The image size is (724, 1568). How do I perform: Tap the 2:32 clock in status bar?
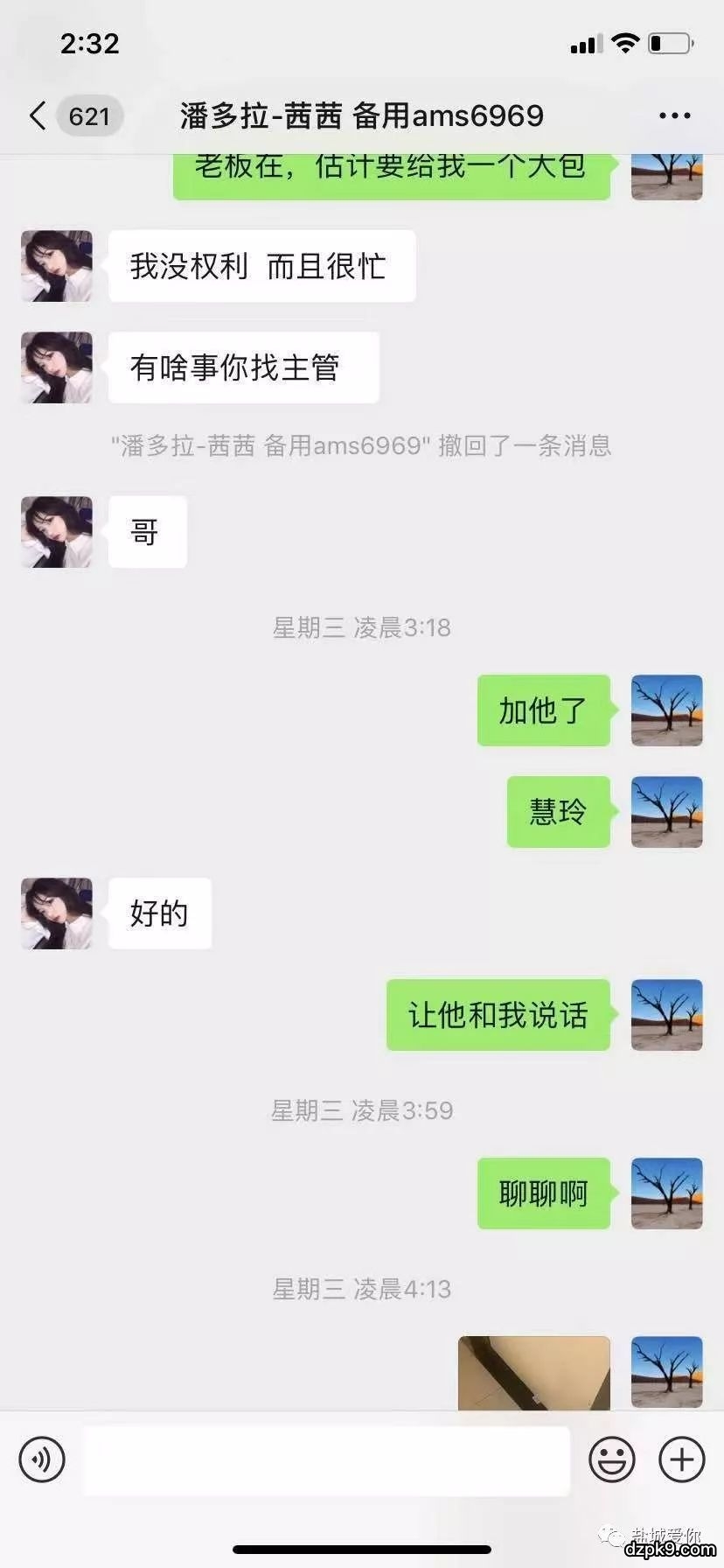(90, 44)
